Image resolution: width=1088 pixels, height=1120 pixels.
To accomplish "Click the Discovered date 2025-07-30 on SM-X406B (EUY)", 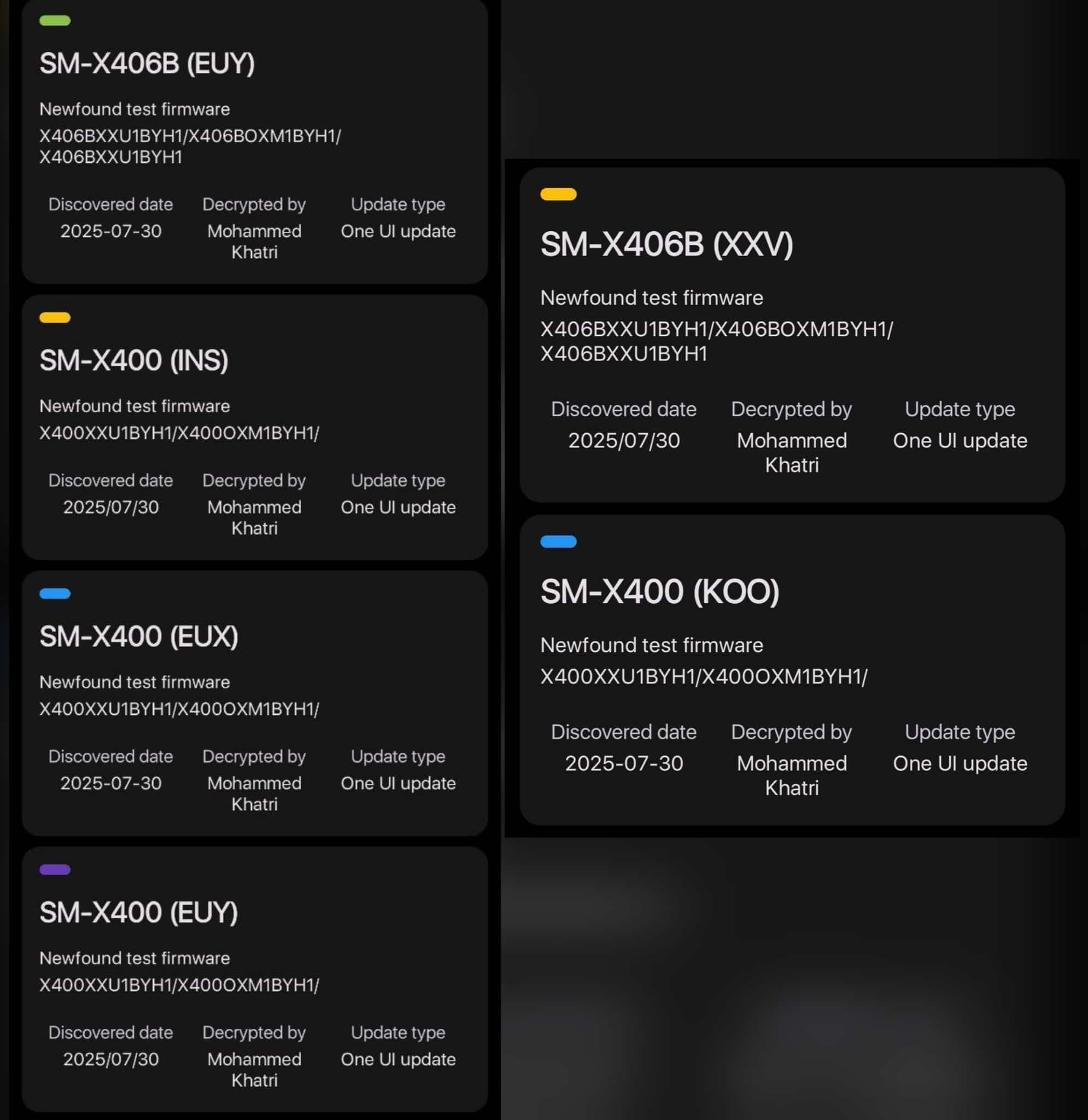I will coord(111,231).
